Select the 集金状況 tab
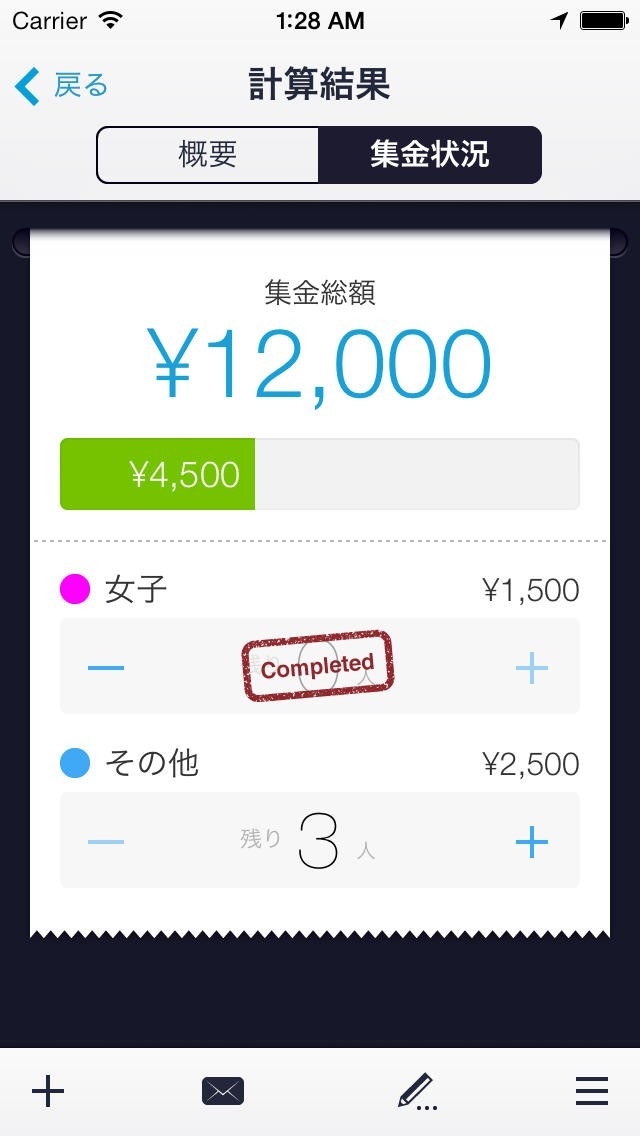This screenshot has width=640, height=1136. tap(429, 155)
